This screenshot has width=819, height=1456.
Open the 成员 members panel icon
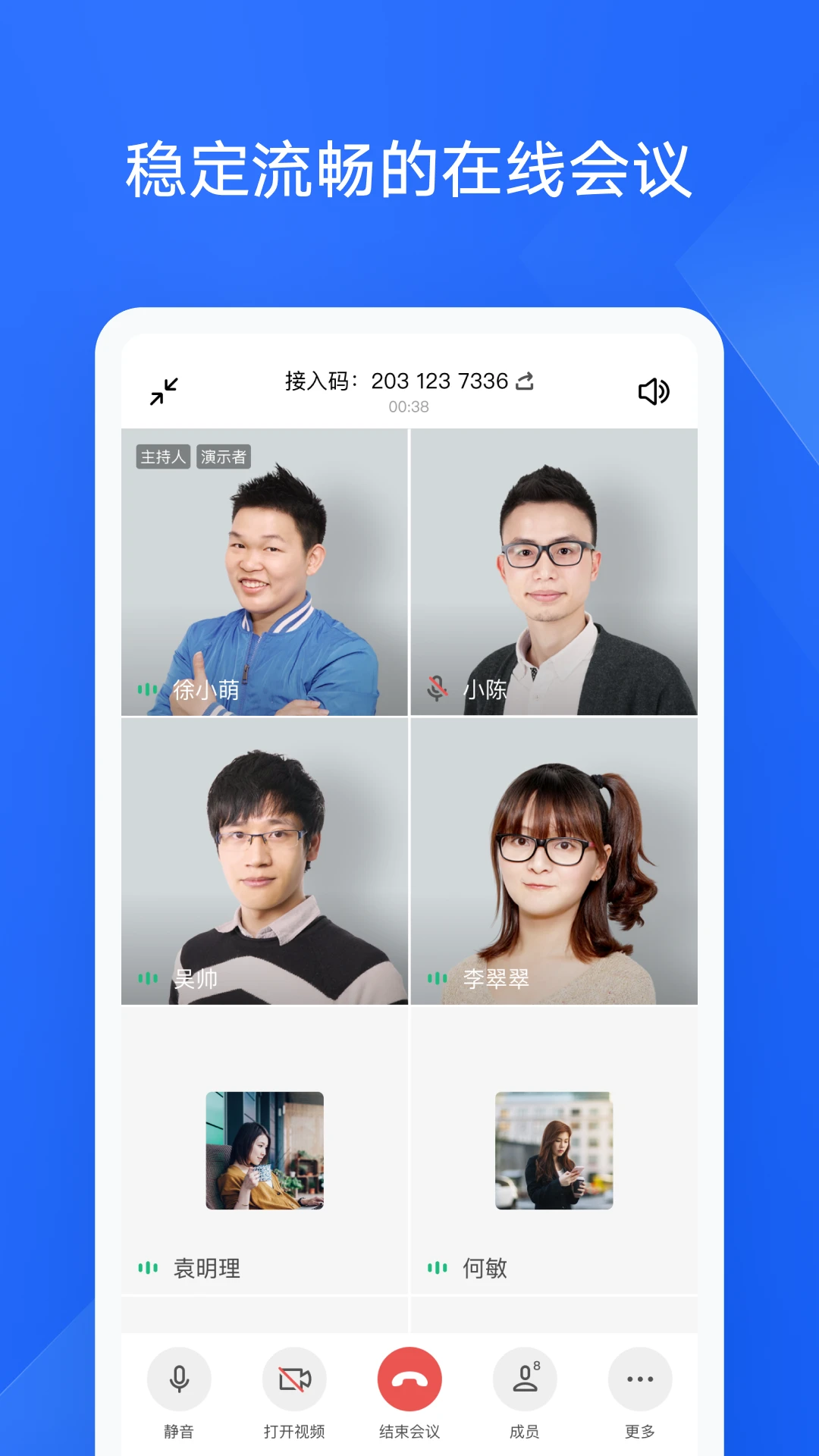click(526, 1379)
